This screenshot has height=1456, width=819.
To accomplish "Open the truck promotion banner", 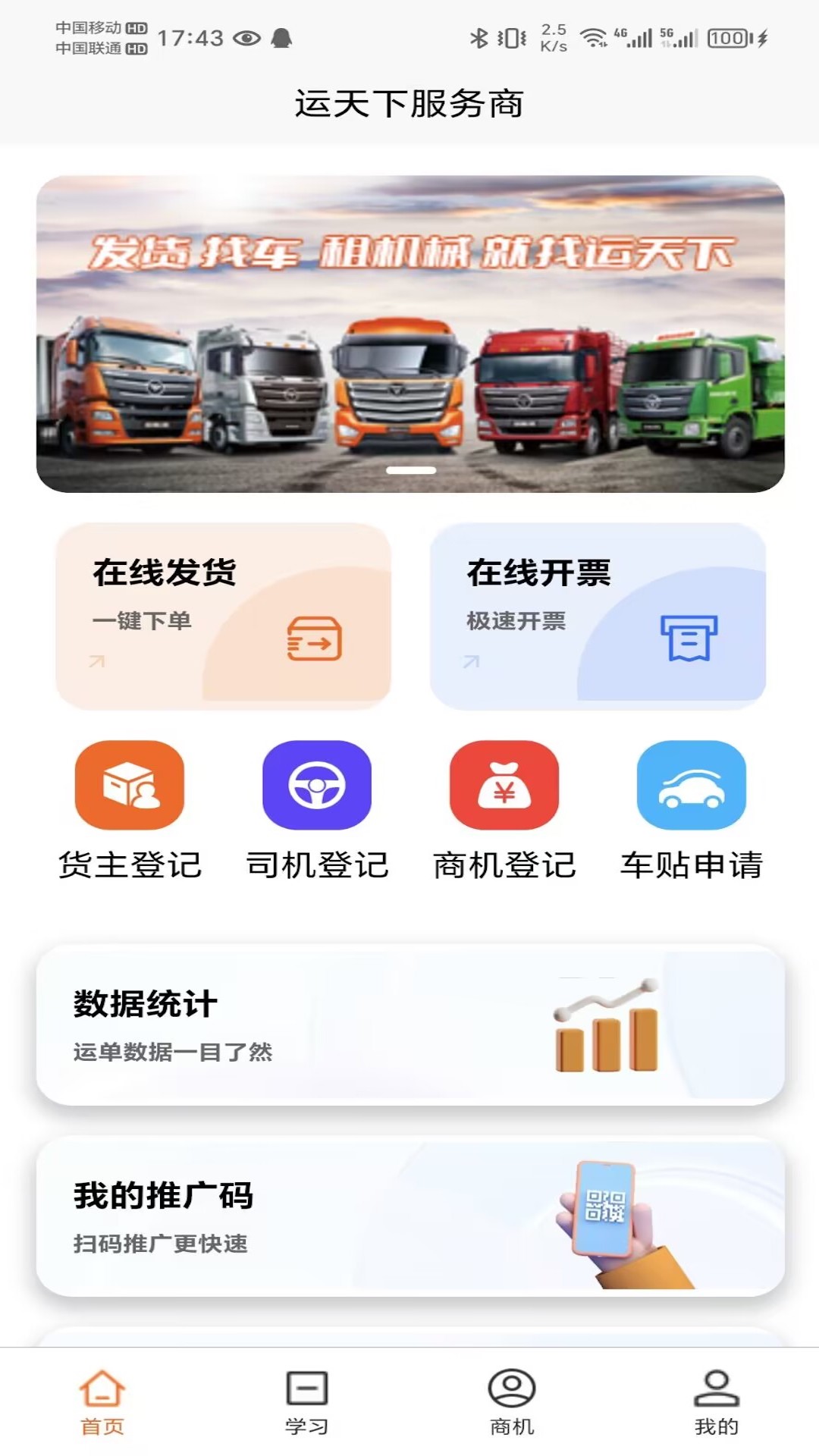I will pos(409,334).
